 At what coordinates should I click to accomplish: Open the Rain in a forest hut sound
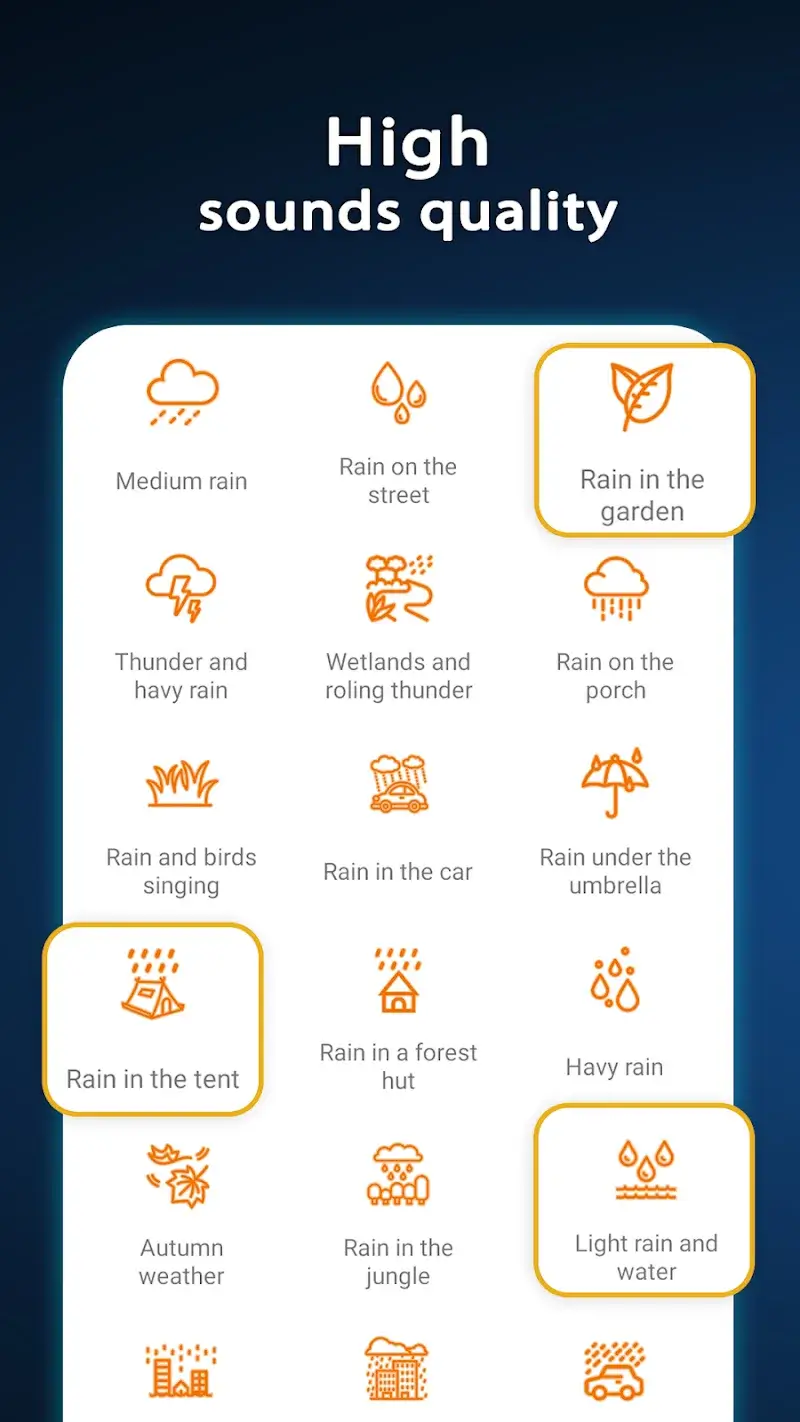[x=398, y=980]
